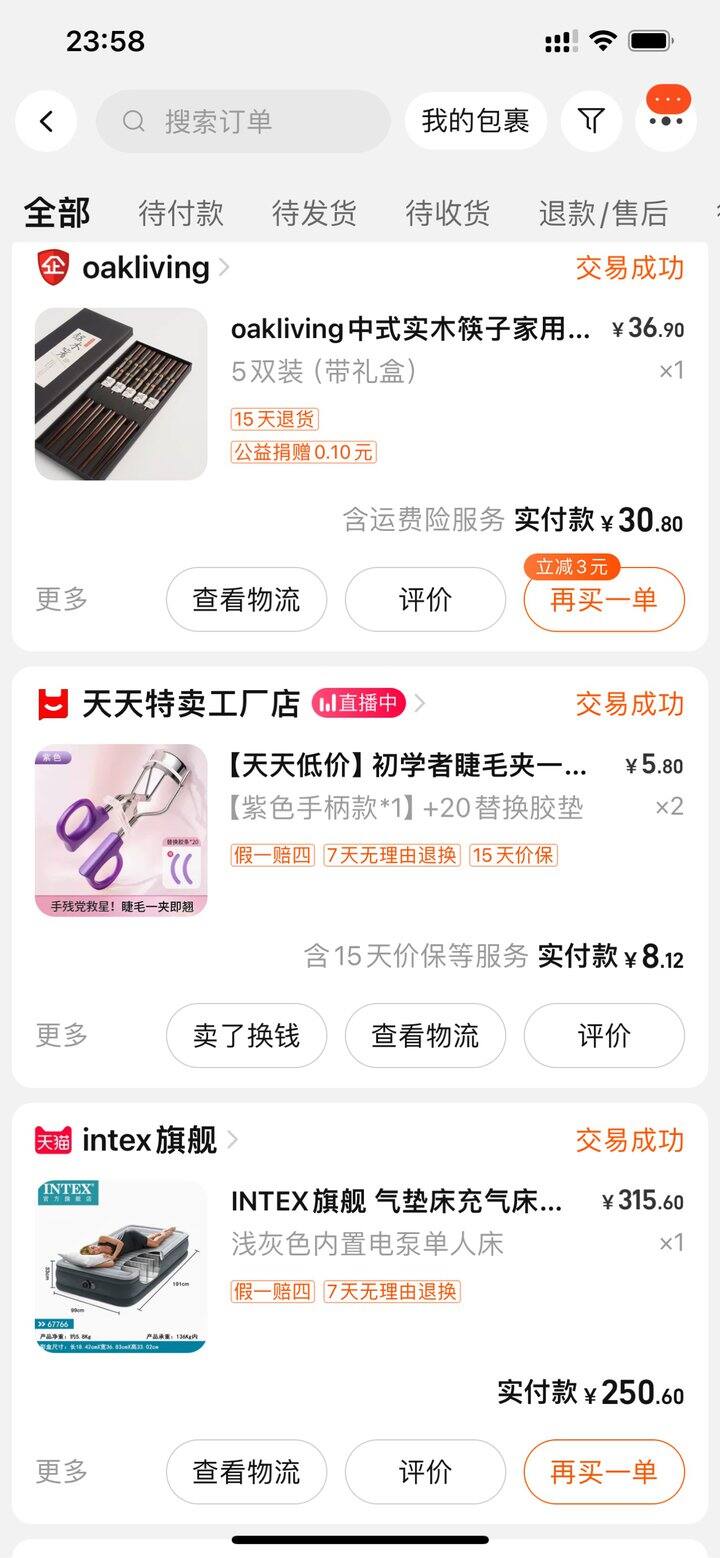Switch to the 待发货 tab
Viewport: 720px width, 1558px height.
(314, 213)
